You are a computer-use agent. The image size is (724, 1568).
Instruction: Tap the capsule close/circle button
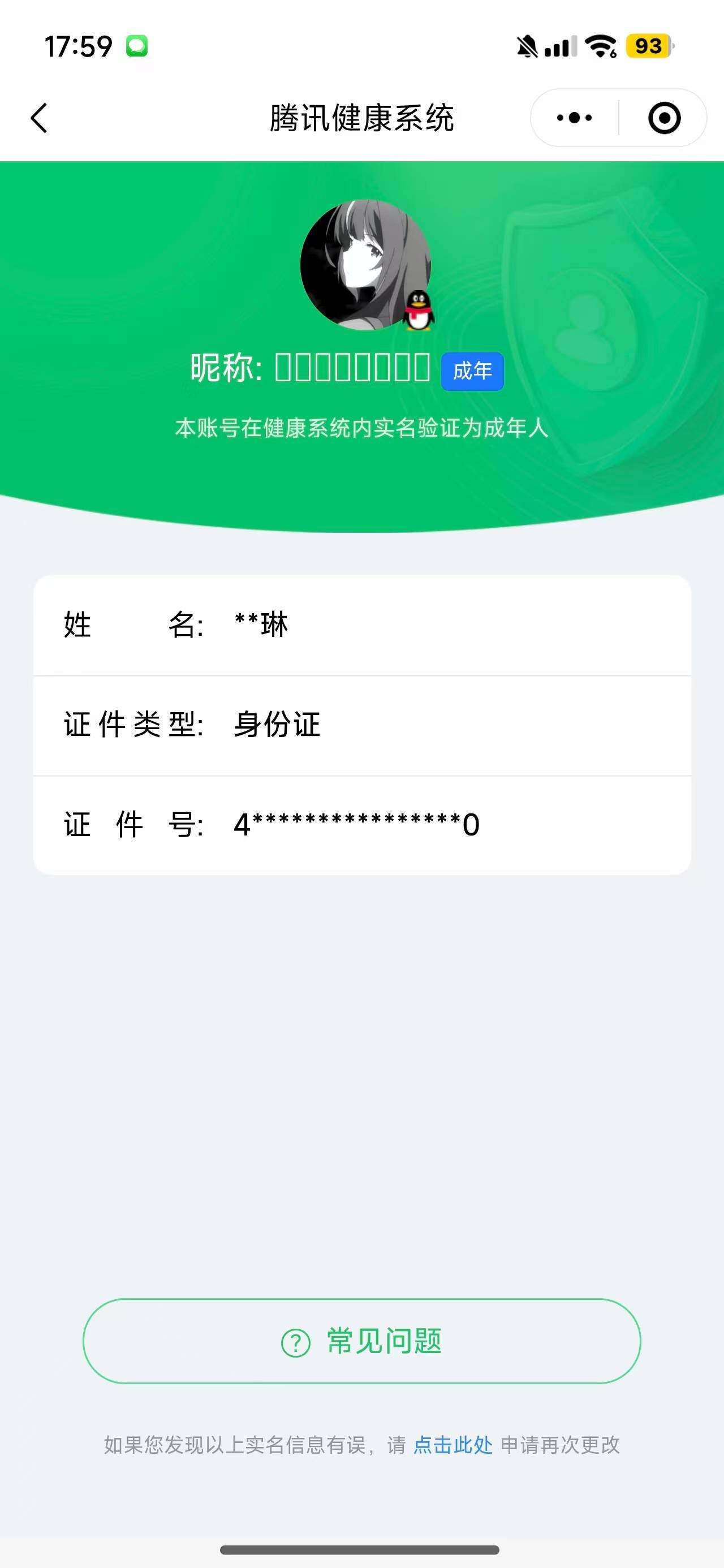663,118
